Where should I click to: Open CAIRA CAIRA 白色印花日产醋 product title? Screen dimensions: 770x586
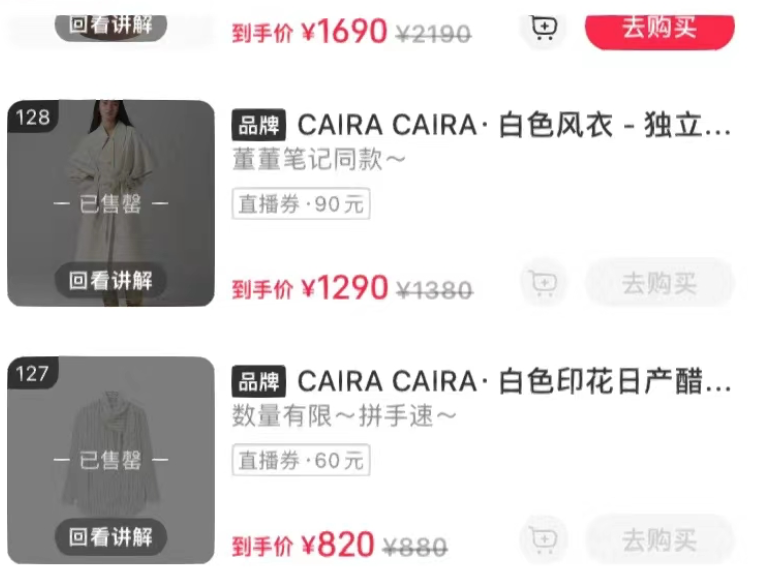click(514, 382)
